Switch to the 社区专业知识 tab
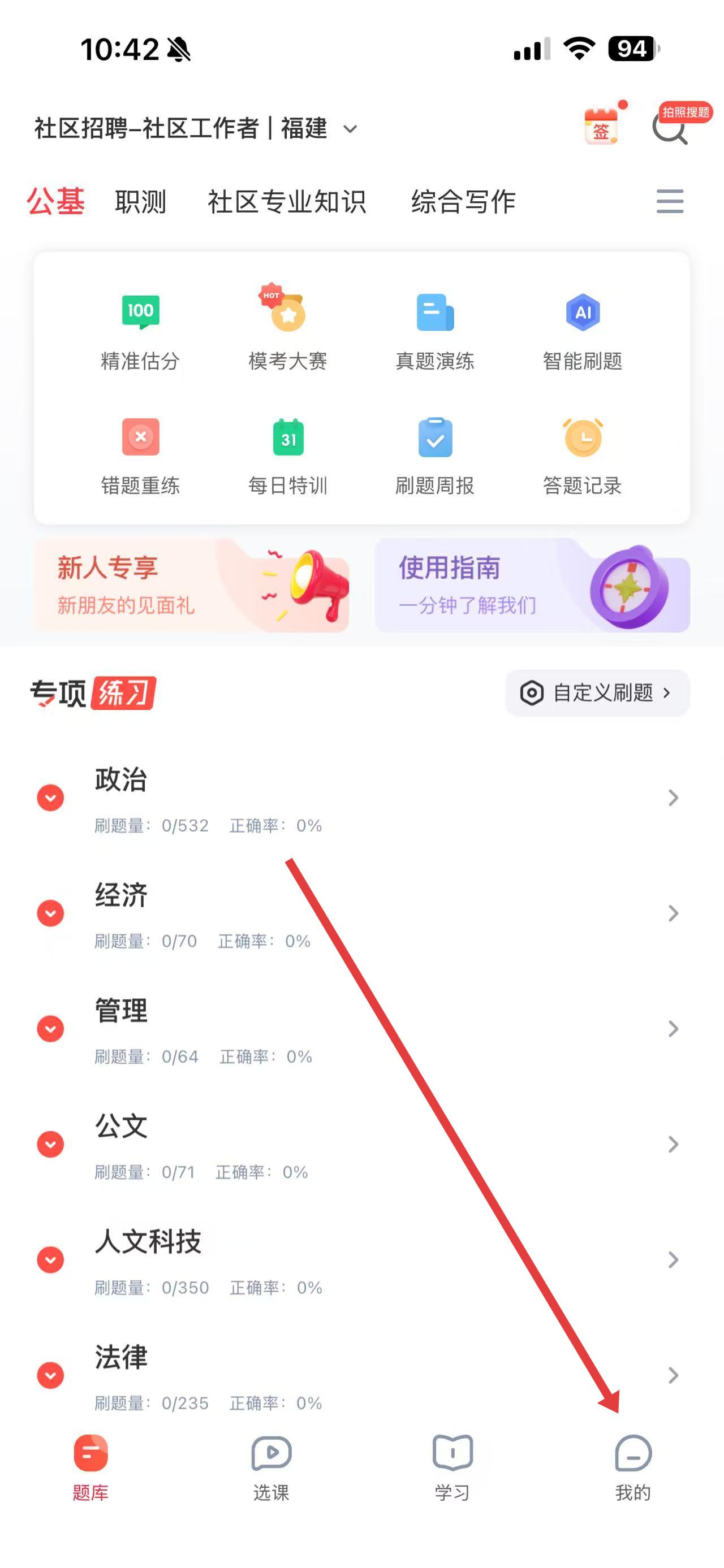The height and width of the screenshot is (1568, 724). click(x=286, y=202)
